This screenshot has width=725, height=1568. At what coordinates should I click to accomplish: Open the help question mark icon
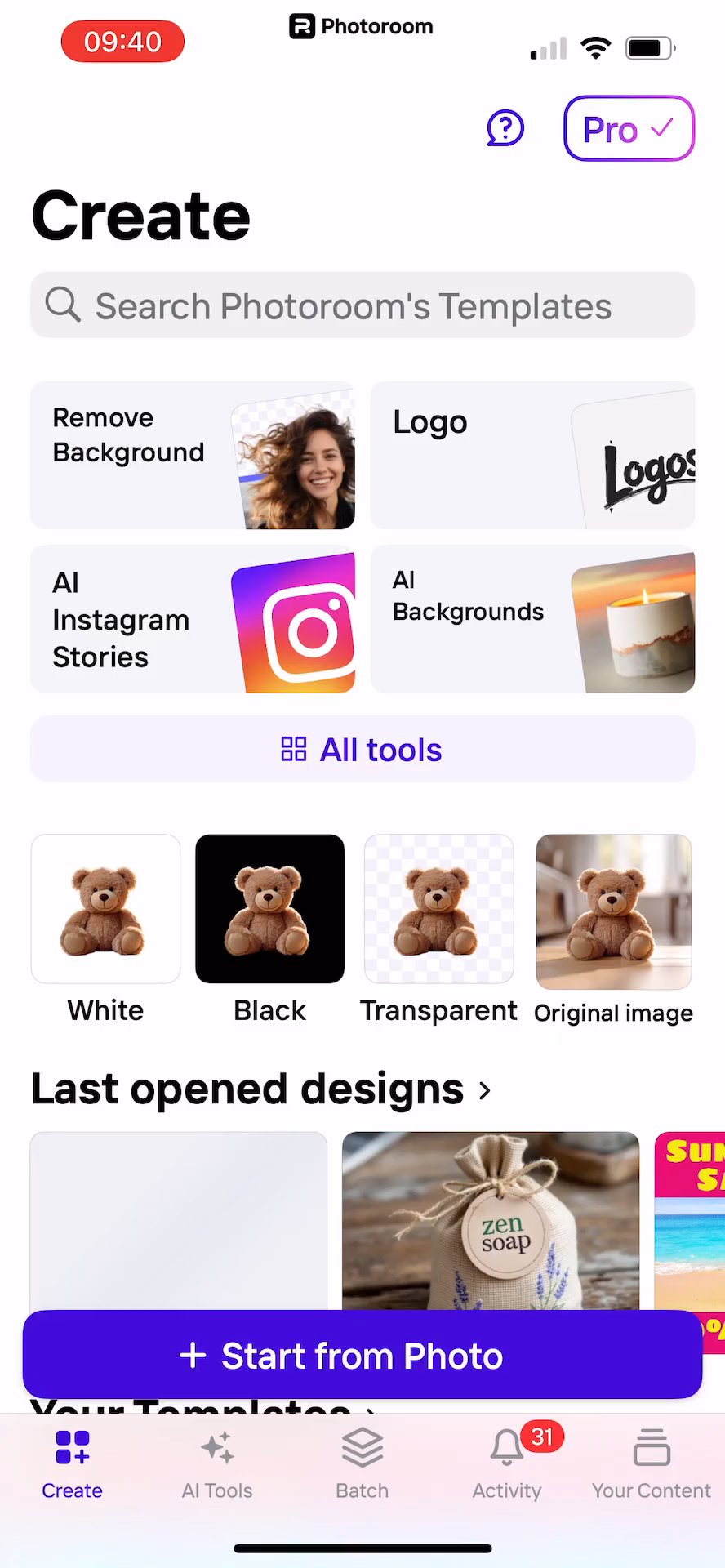pyautogui.click(x=505, y=128)
